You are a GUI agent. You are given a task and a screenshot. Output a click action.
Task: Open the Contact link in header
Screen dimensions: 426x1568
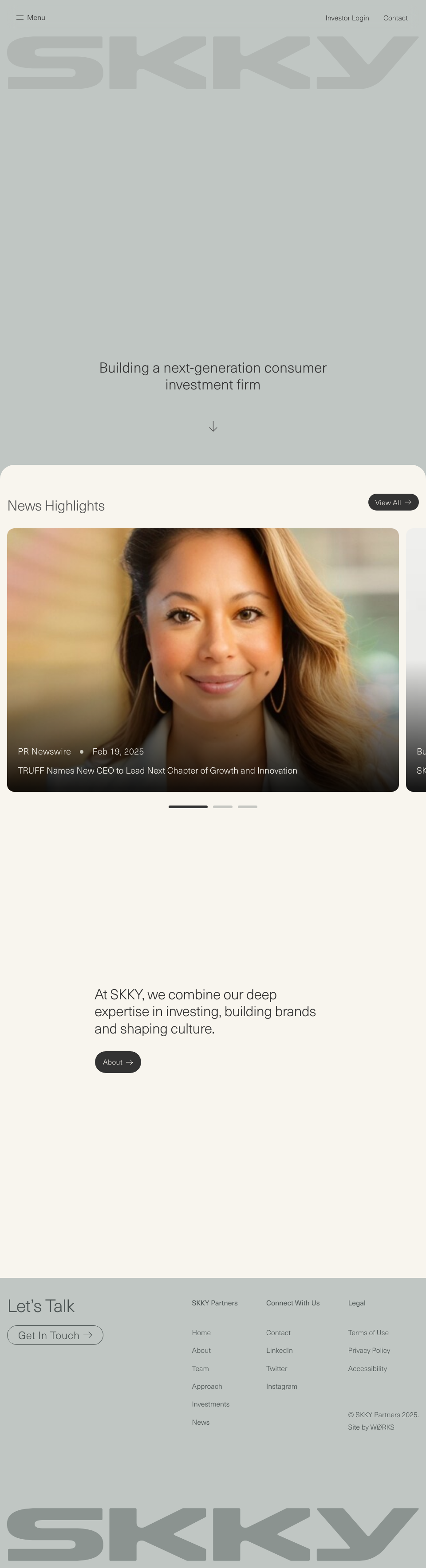click(395, 18)
